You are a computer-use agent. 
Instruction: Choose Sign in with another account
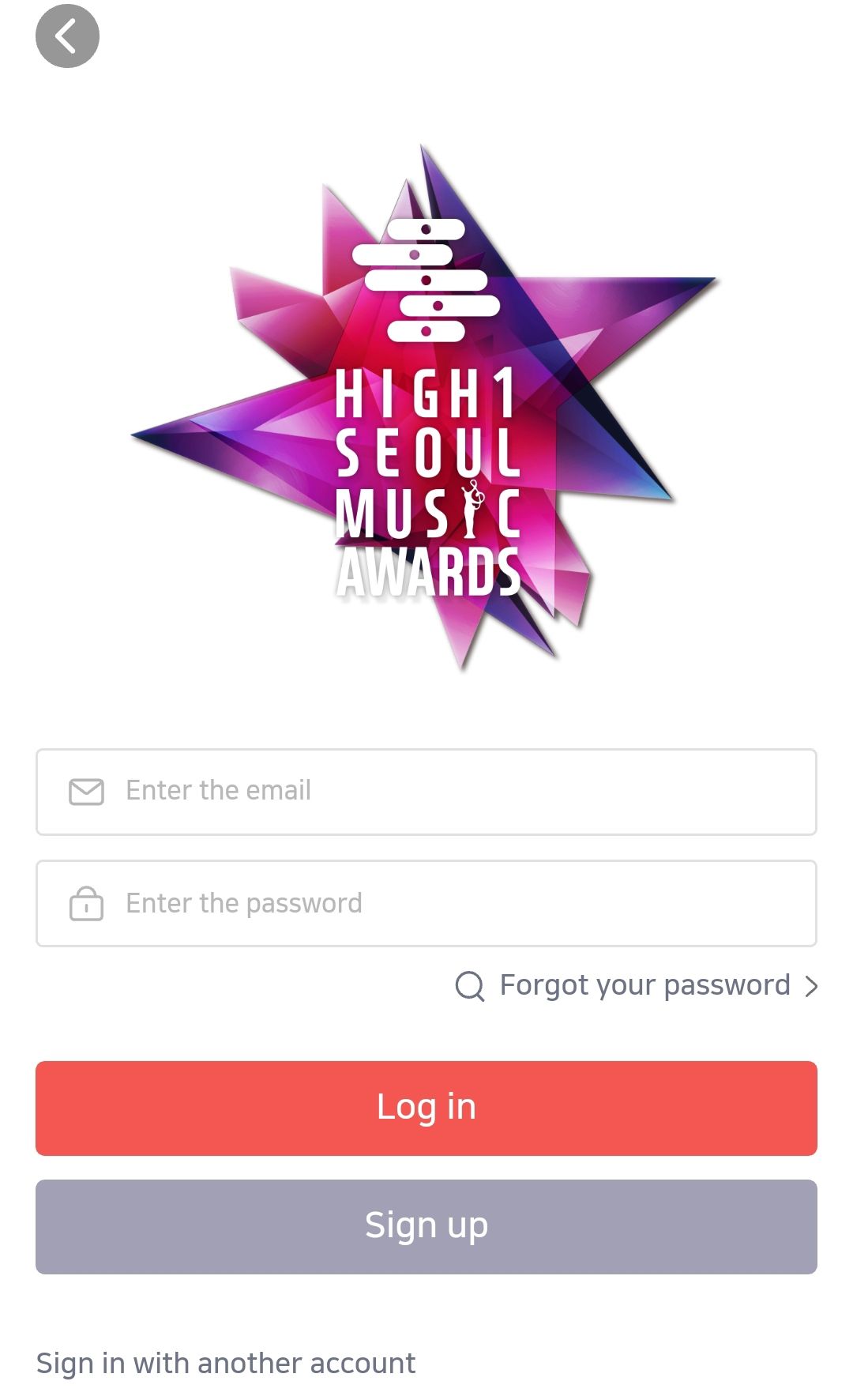point(226,1364)
